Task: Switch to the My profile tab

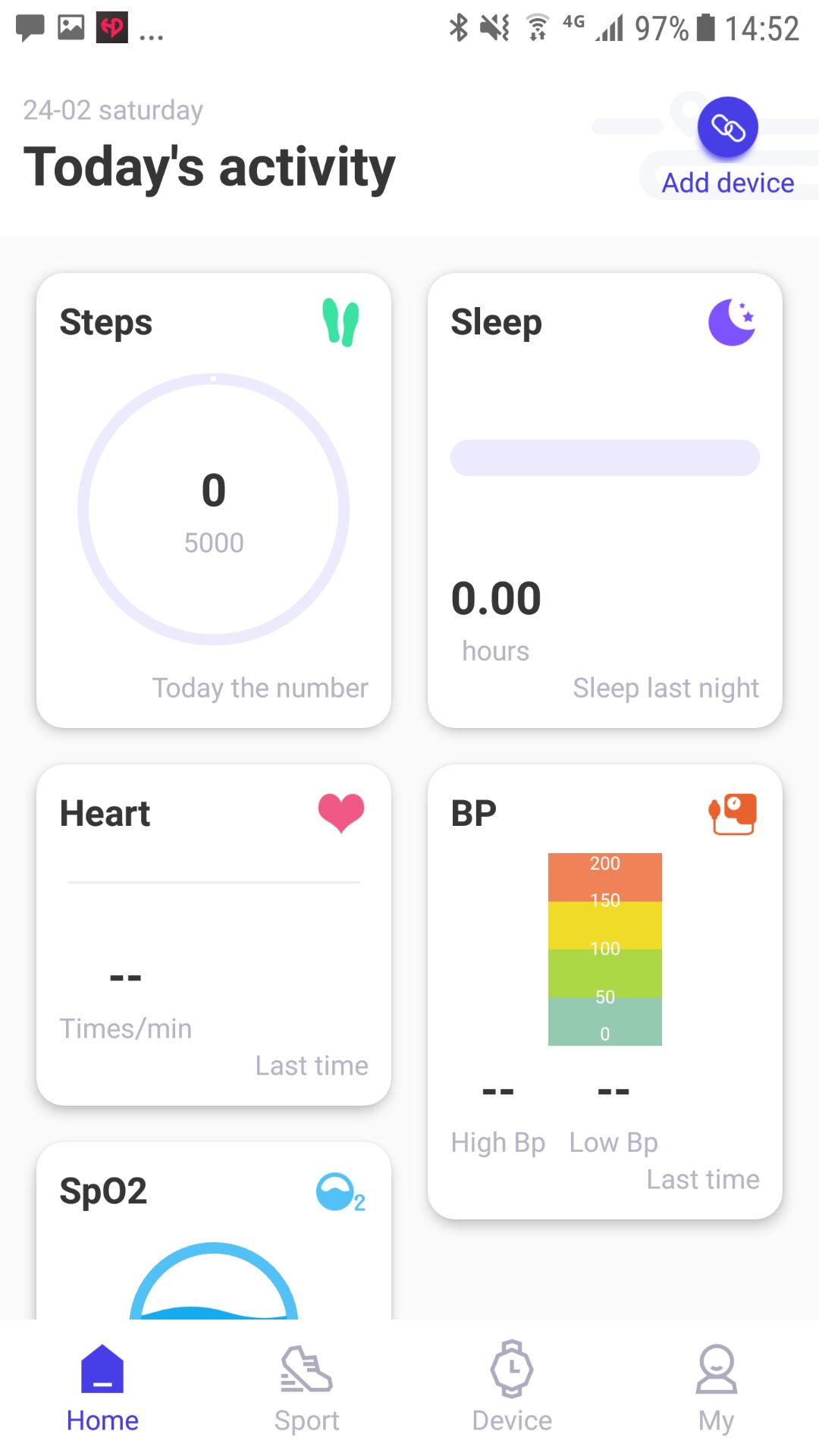Action: (x=717, y=1388)
